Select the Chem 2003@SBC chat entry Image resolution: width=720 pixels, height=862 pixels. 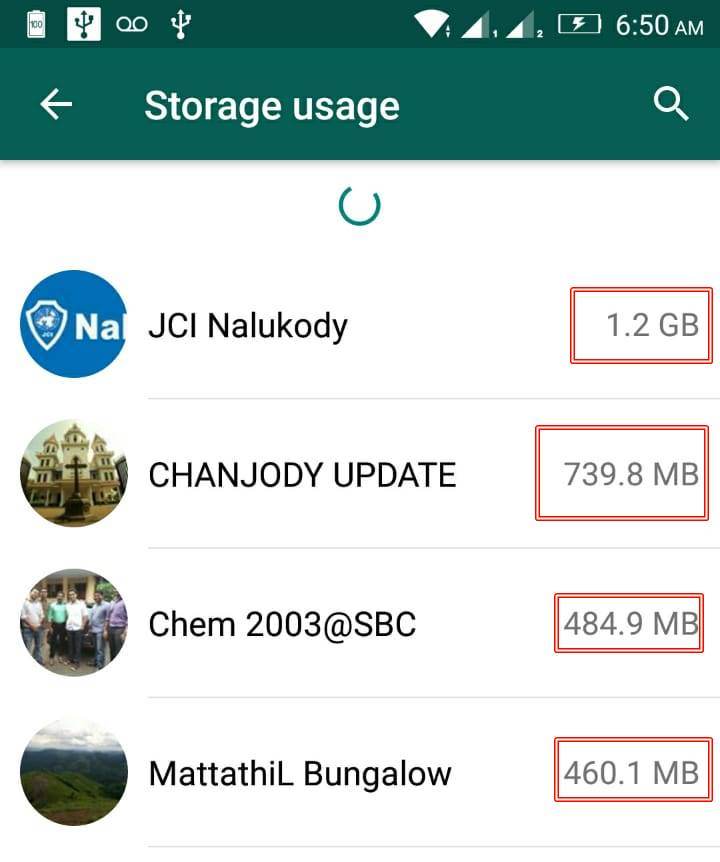(300, 624)
